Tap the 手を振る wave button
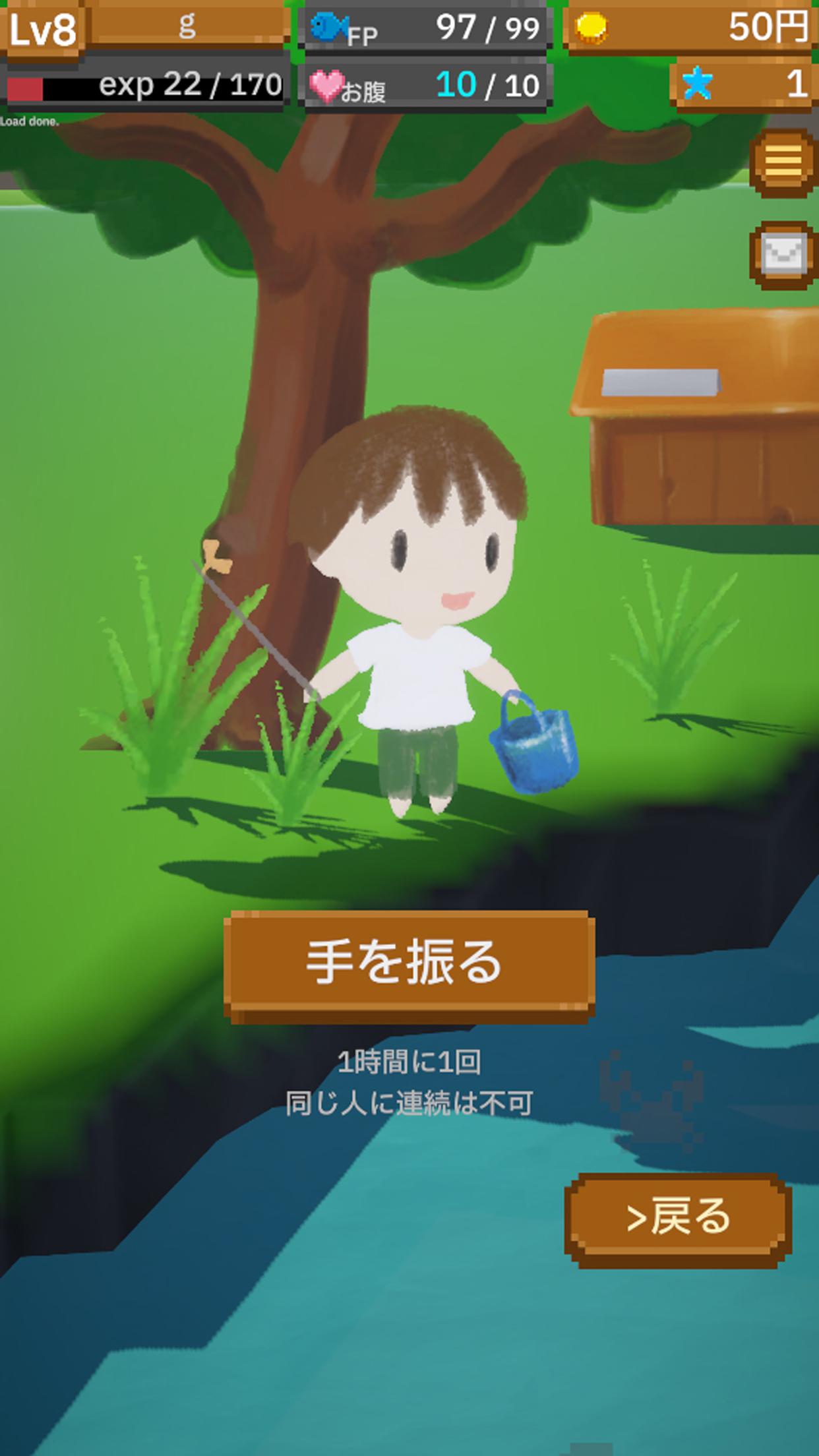 pyautogui.click(x=409, y=965)
